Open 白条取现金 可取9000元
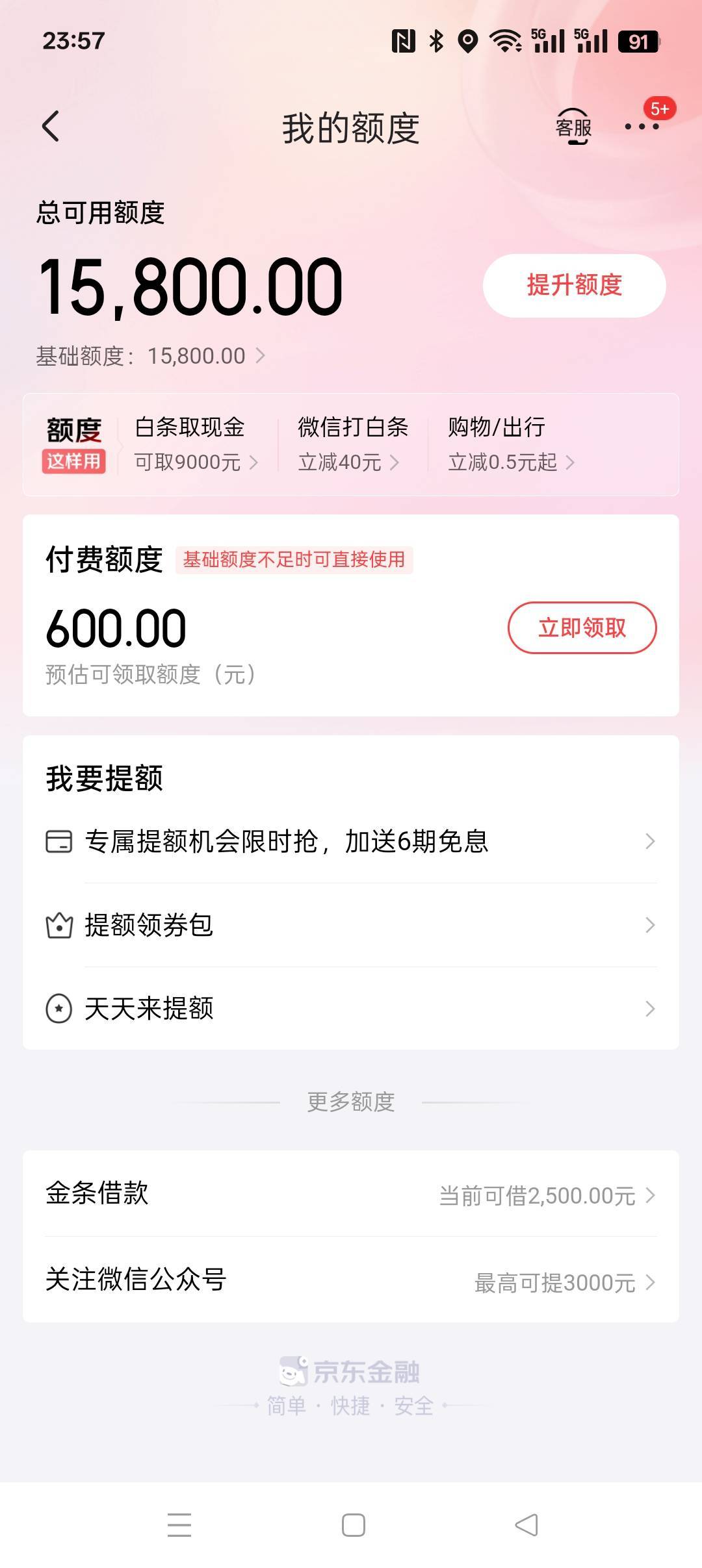 pyautogui.click(x=196, y=444)
